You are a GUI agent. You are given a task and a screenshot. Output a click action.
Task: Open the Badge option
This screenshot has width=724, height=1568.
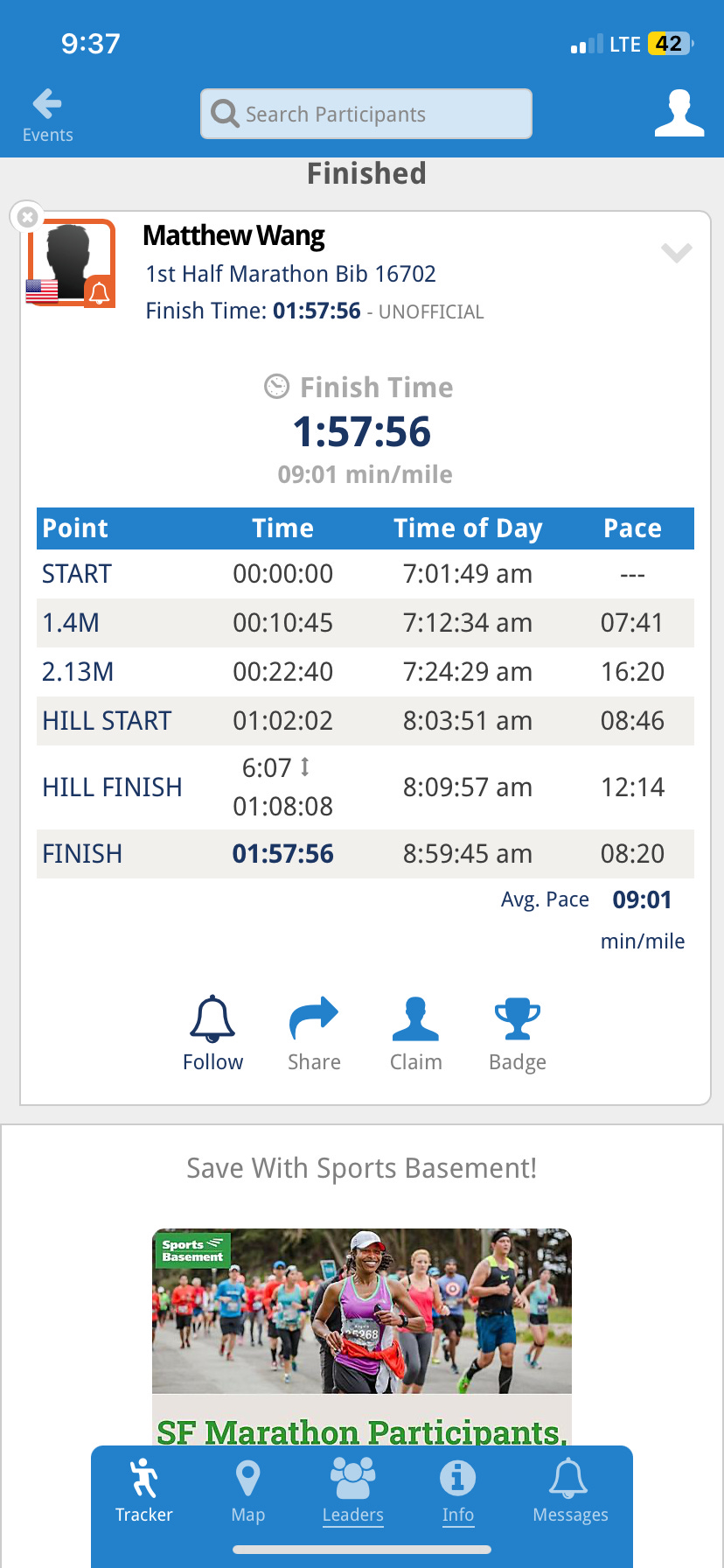point(518,1034)
